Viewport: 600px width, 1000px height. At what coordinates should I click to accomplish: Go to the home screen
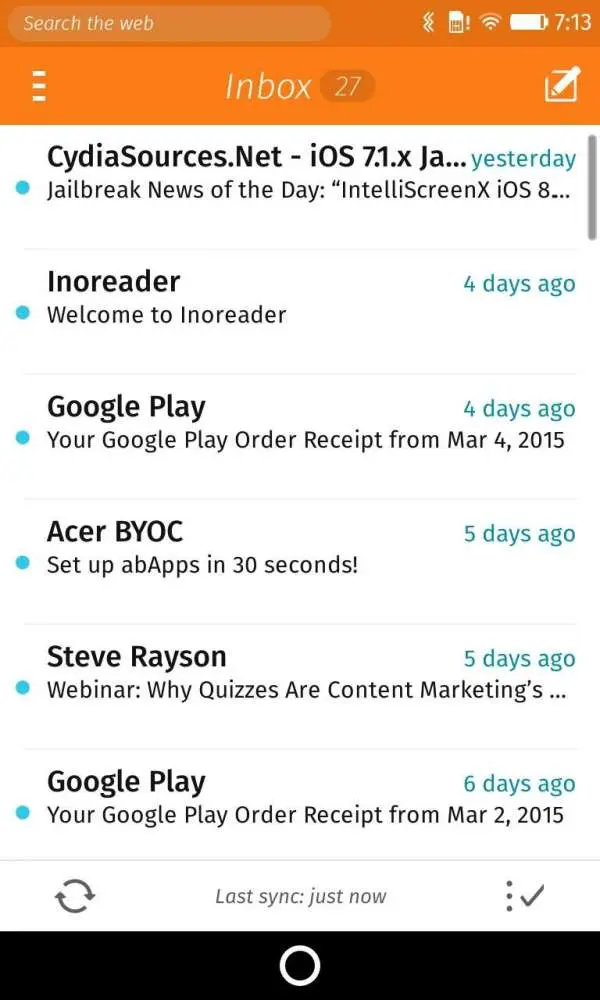point(300,965)
